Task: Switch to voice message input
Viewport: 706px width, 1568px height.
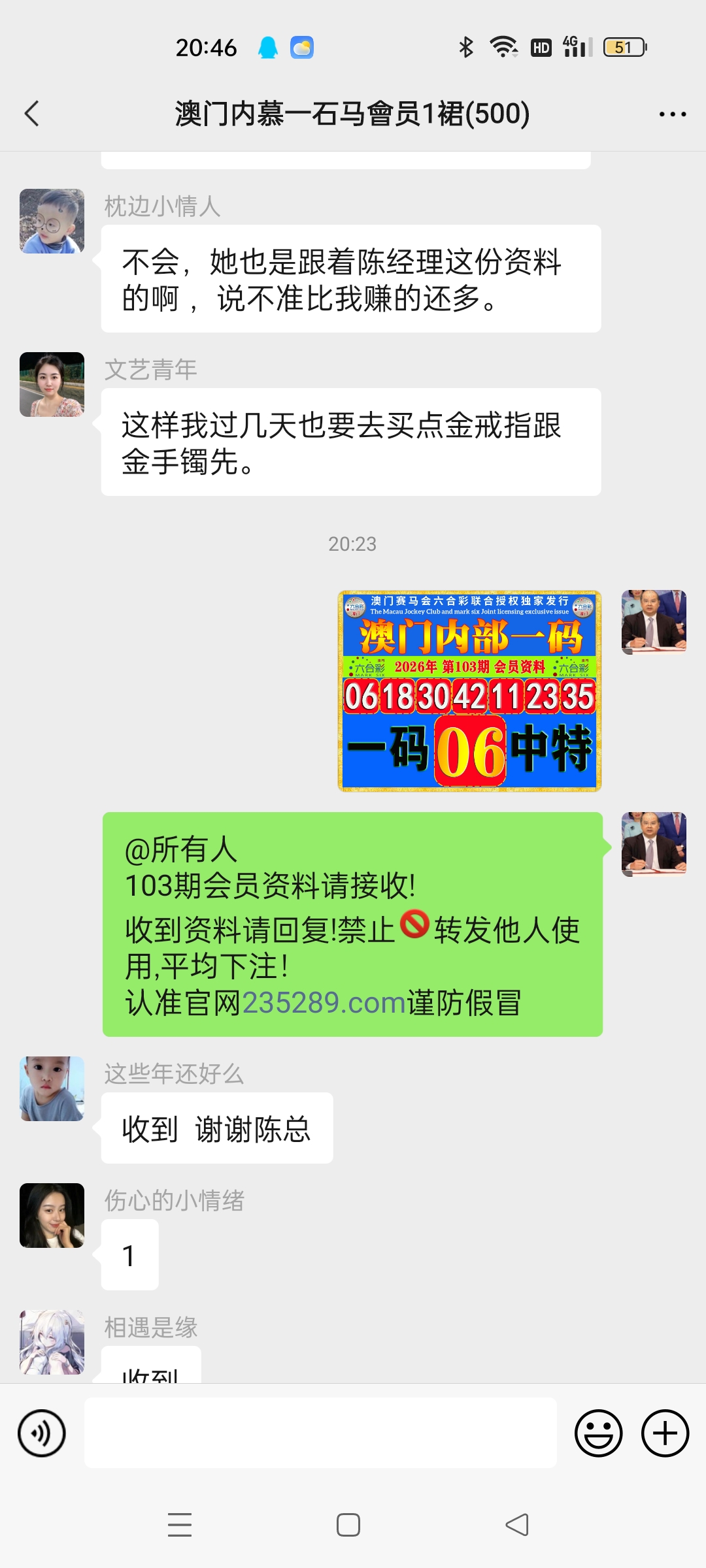Action: tap(42, 1433)
